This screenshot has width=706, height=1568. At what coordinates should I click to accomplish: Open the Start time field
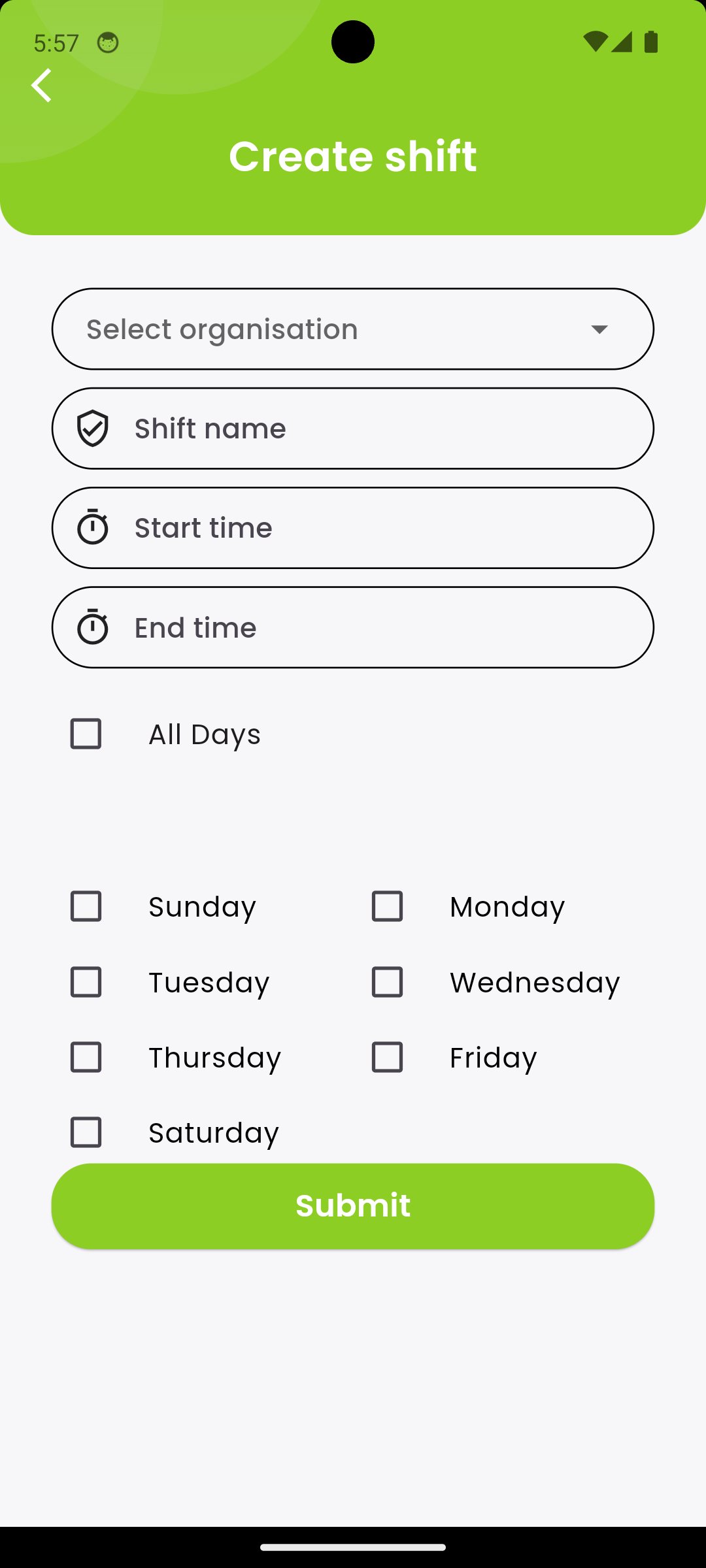[x=353, y=528]
